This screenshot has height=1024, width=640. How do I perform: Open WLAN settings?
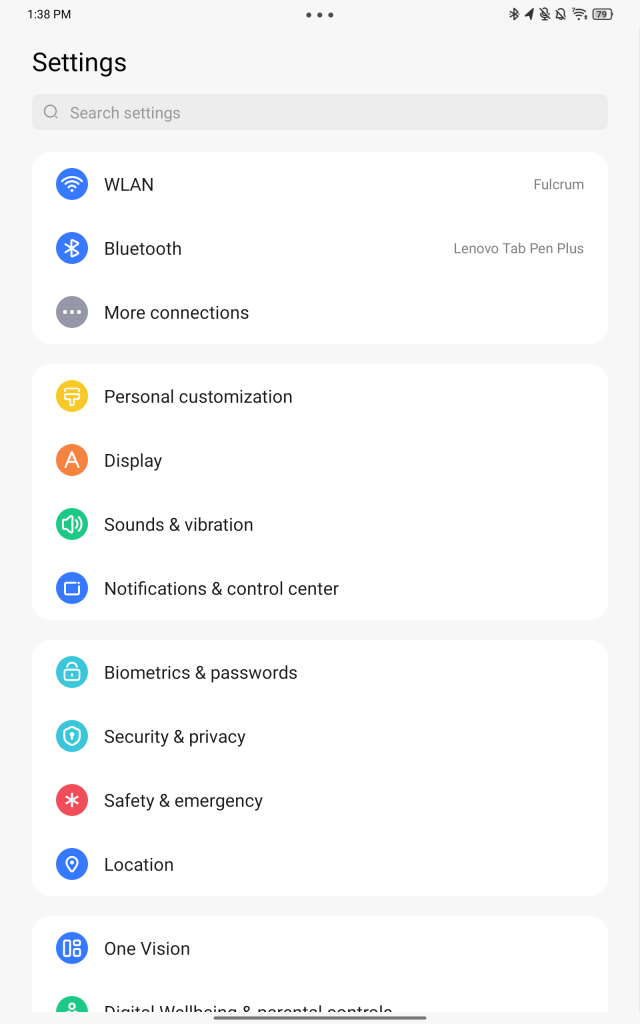coord(320,185)
